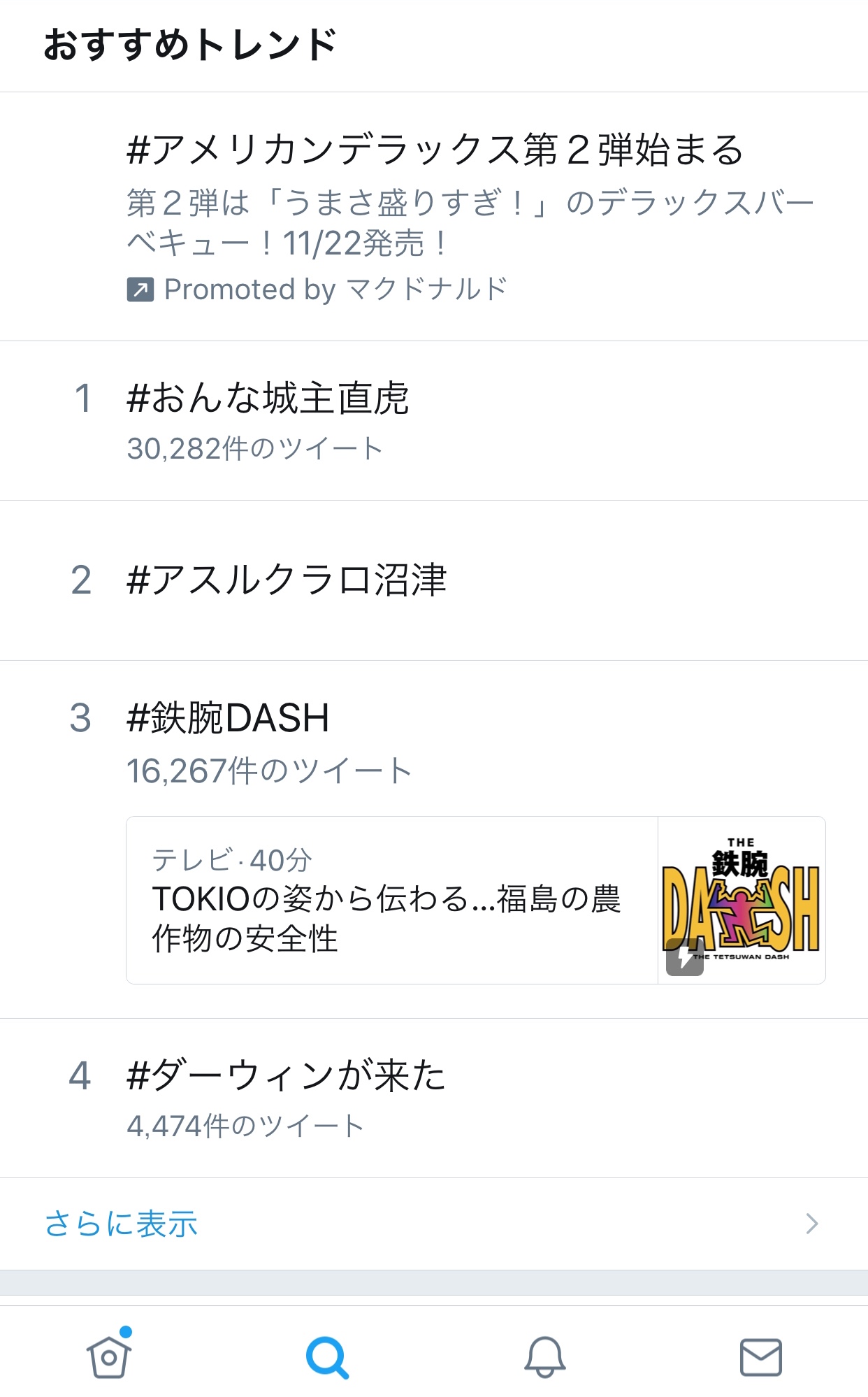Switch to the Search tab

pos(326,1357)
